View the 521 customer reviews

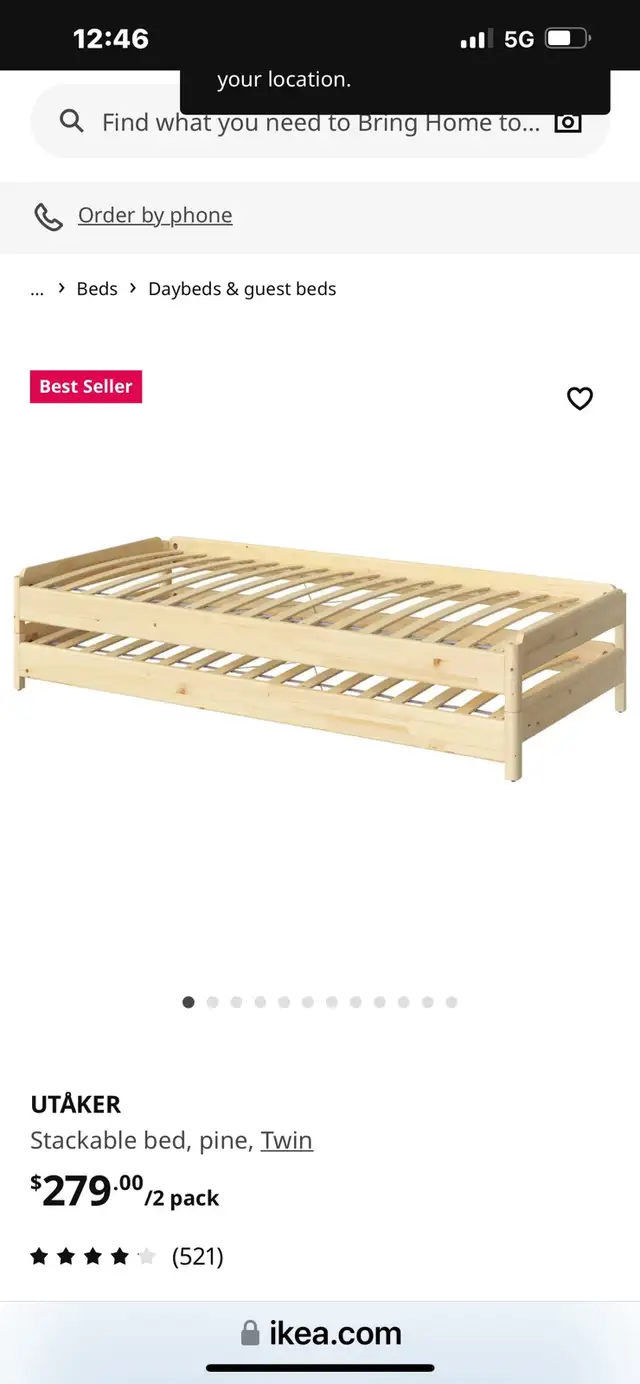pos(127,1256)
